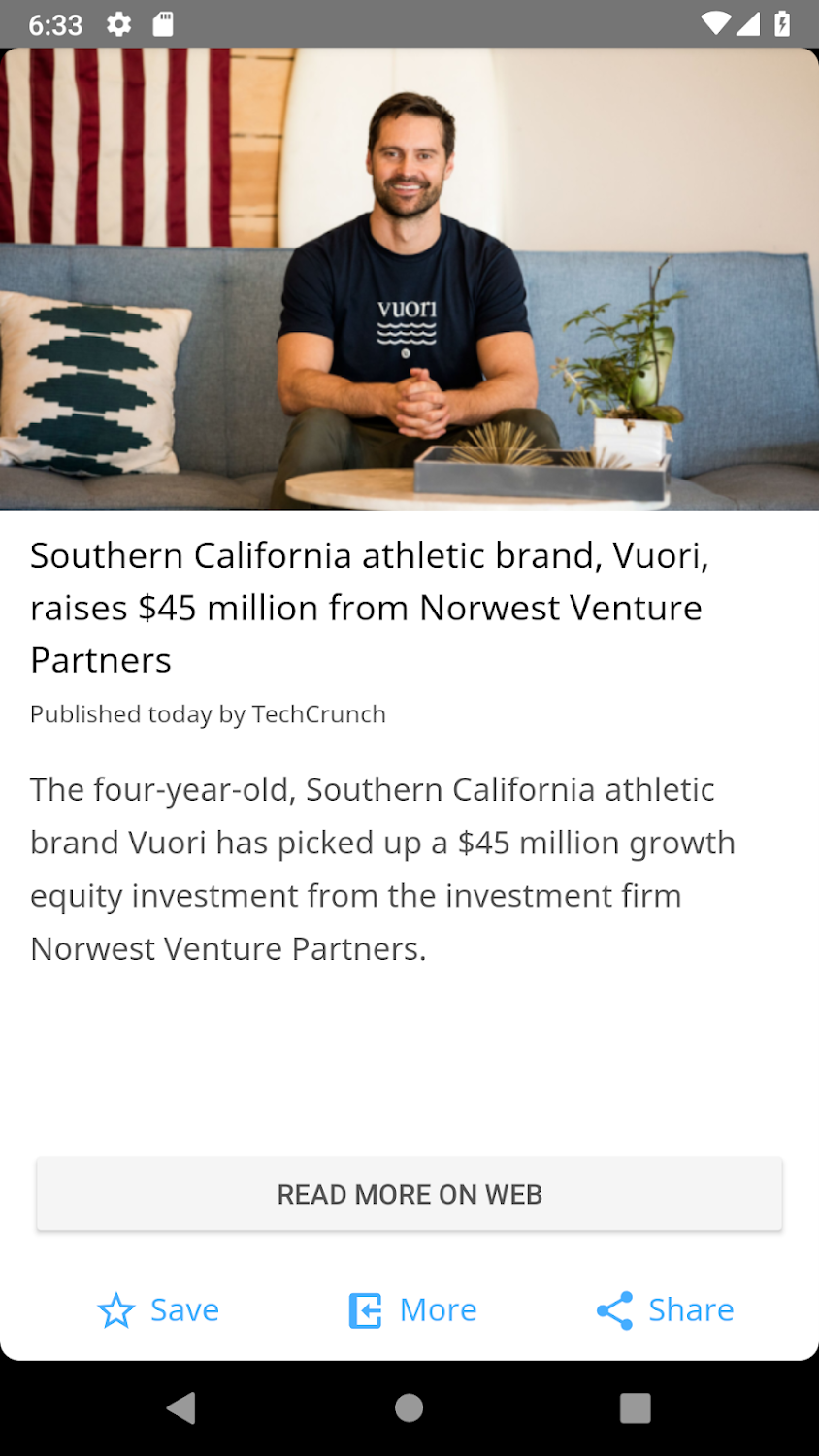819x1456 pixels.
Task: Share this TechCrunch article
Action: coord(665,1310)
